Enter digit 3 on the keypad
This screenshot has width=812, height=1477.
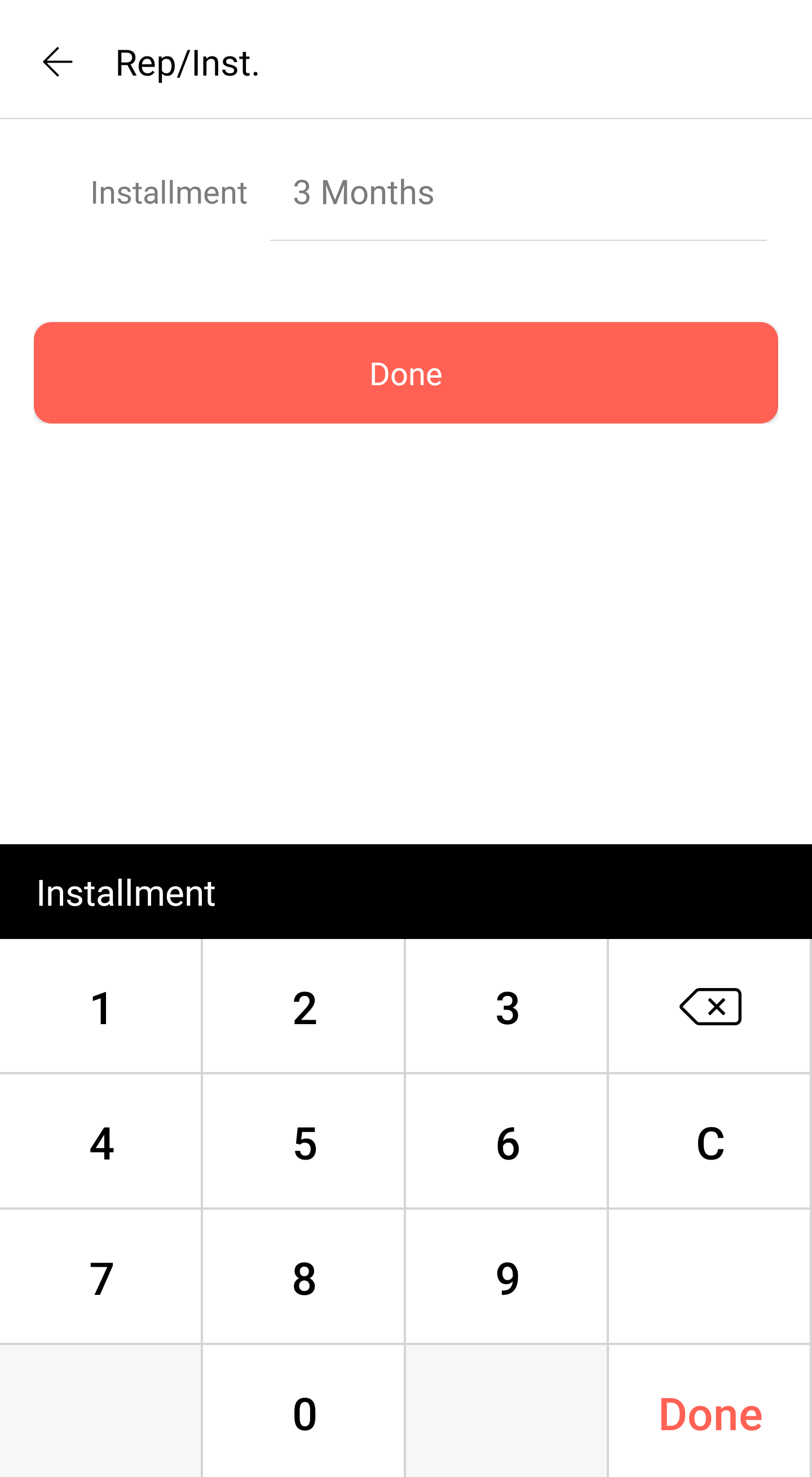tap(507, 1006)
